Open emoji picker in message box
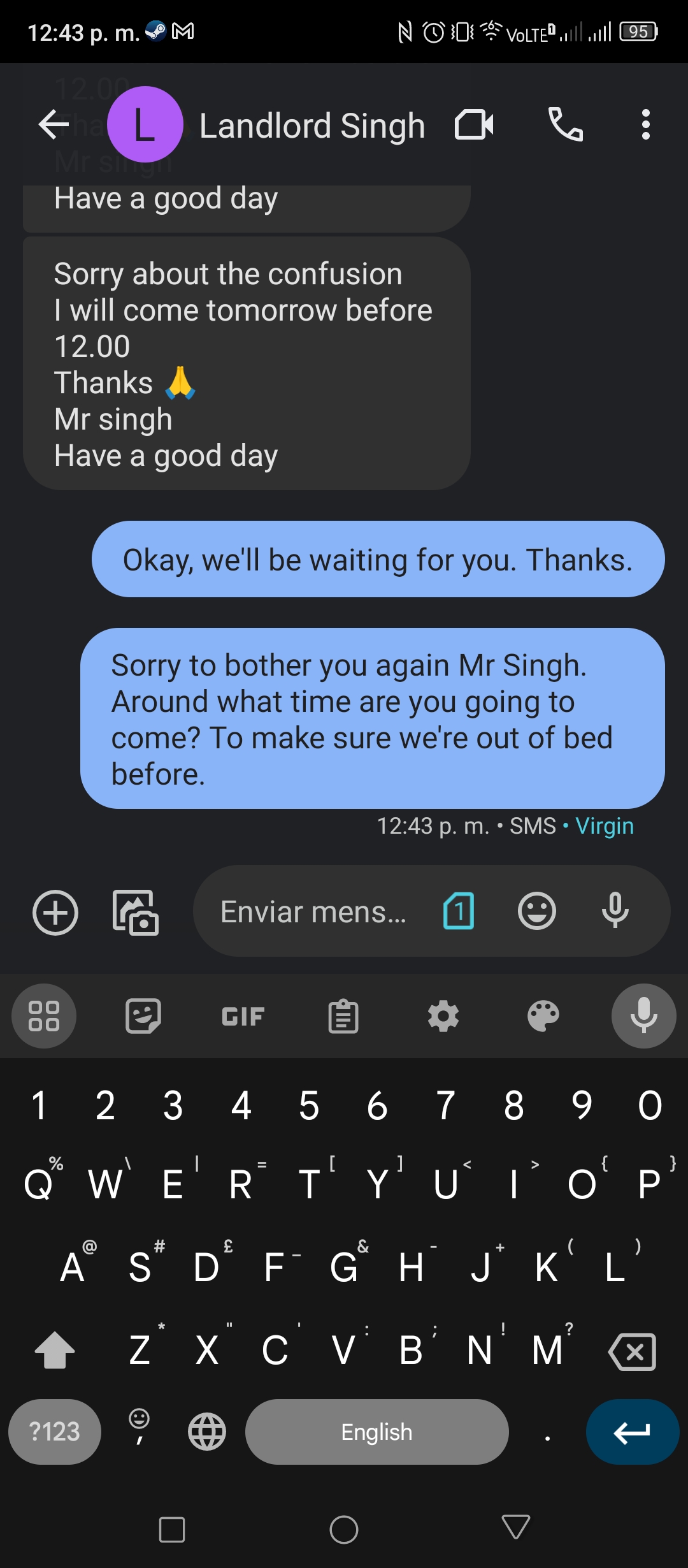Image resolution: width=688 pixels, height=1568 pixels. 537,911
